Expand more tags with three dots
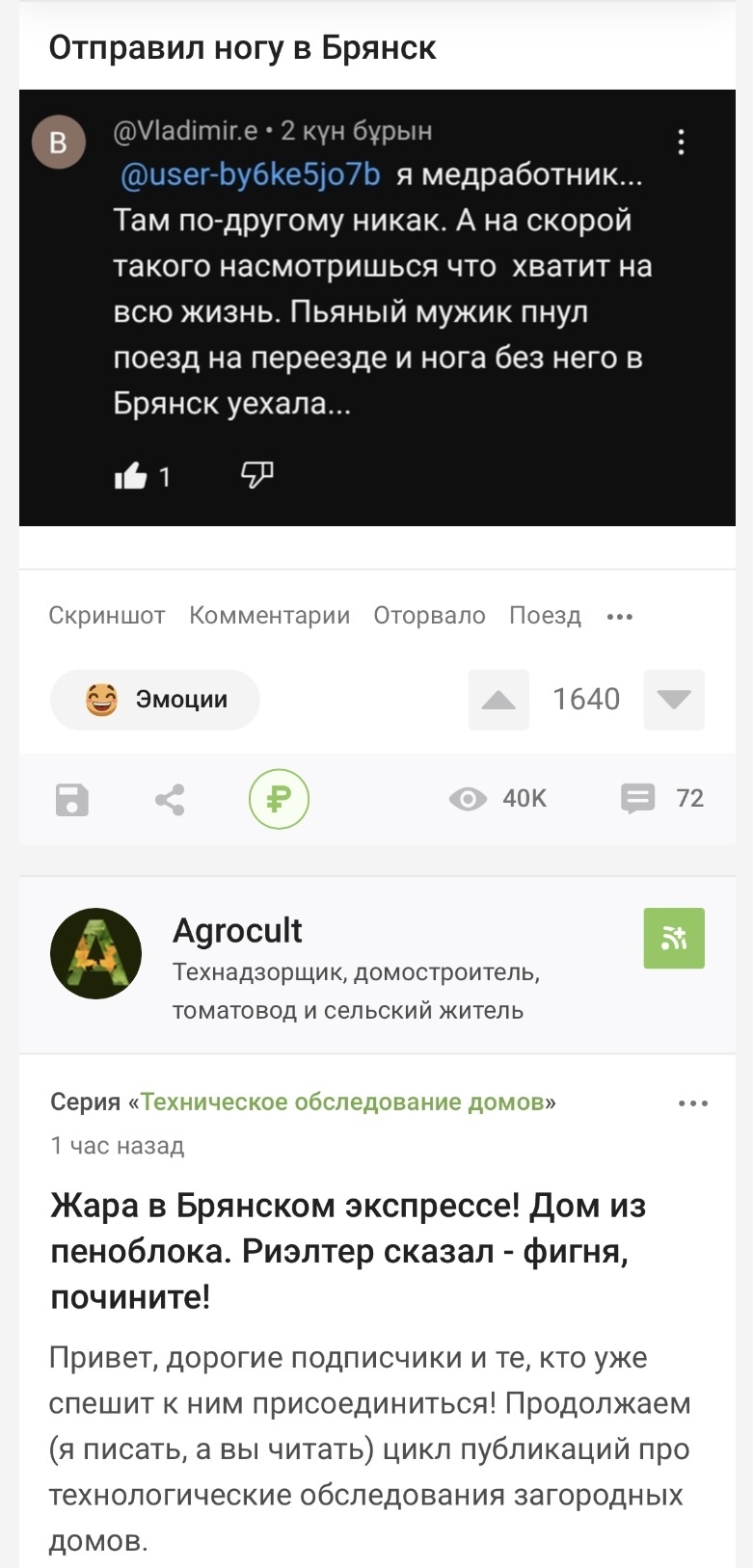753x1568 pixels. click(620, 617)
